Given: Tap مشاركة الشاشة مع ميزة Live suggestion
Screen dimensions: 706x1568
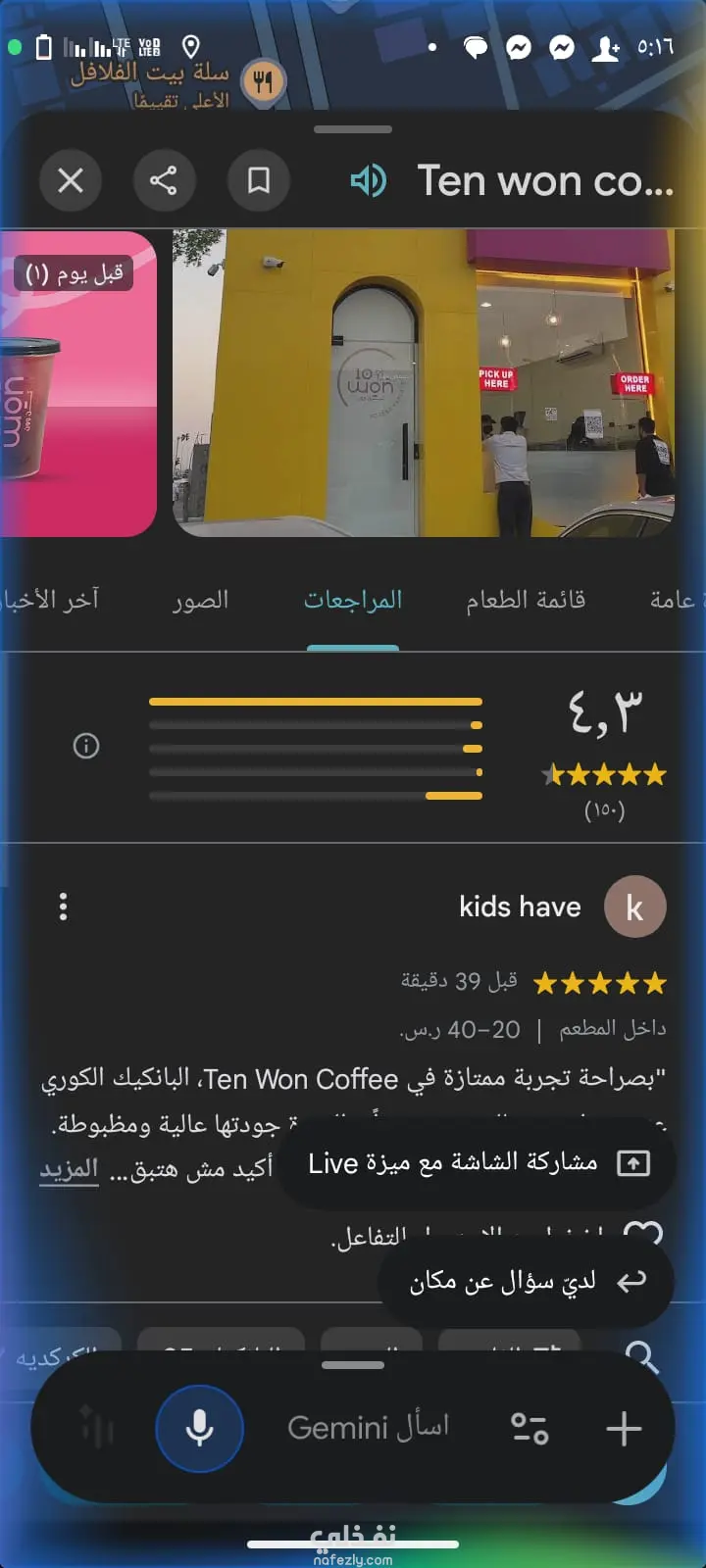Looking at the screenshot, I should tap(478, 1163).
